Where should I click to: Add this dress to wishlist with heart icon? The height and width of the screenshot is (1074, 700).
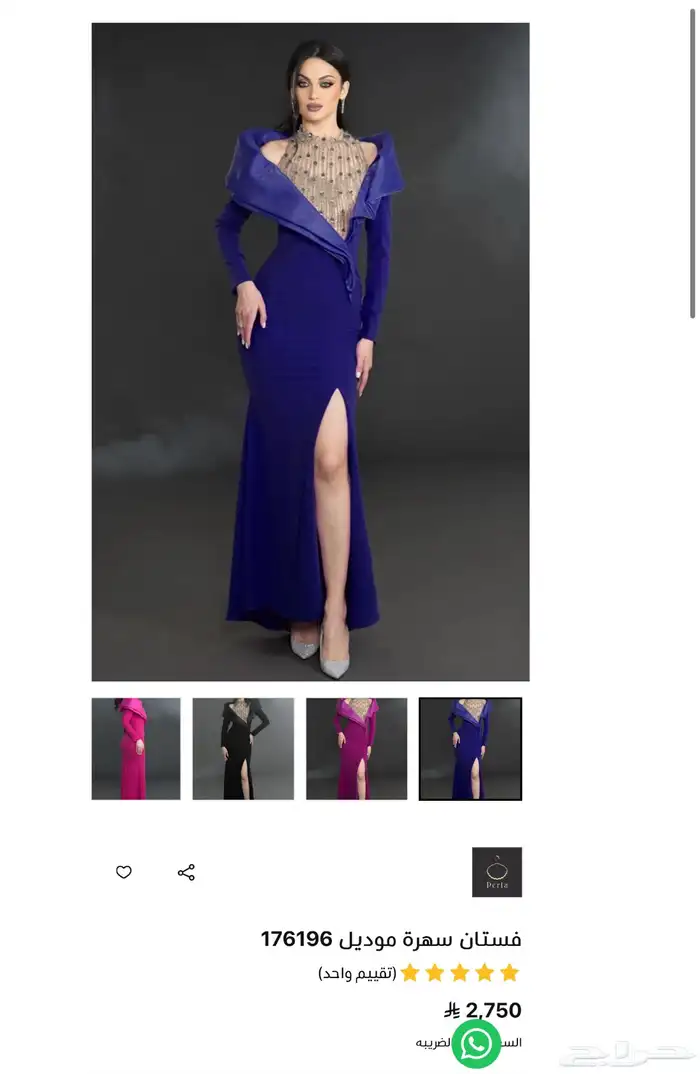pyautogui.click(x=124, y=872)
